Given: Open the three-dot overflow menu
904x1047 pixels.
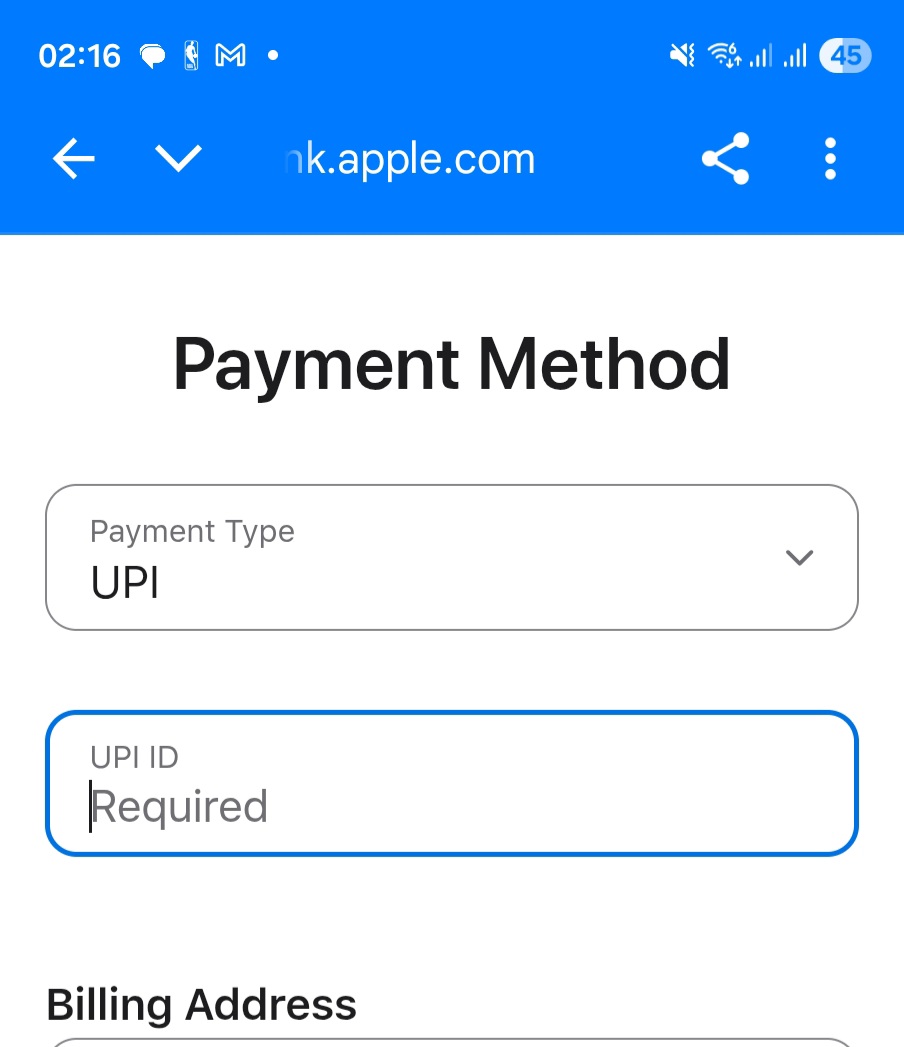Looking at the screenshot, I should pos(829,159).
